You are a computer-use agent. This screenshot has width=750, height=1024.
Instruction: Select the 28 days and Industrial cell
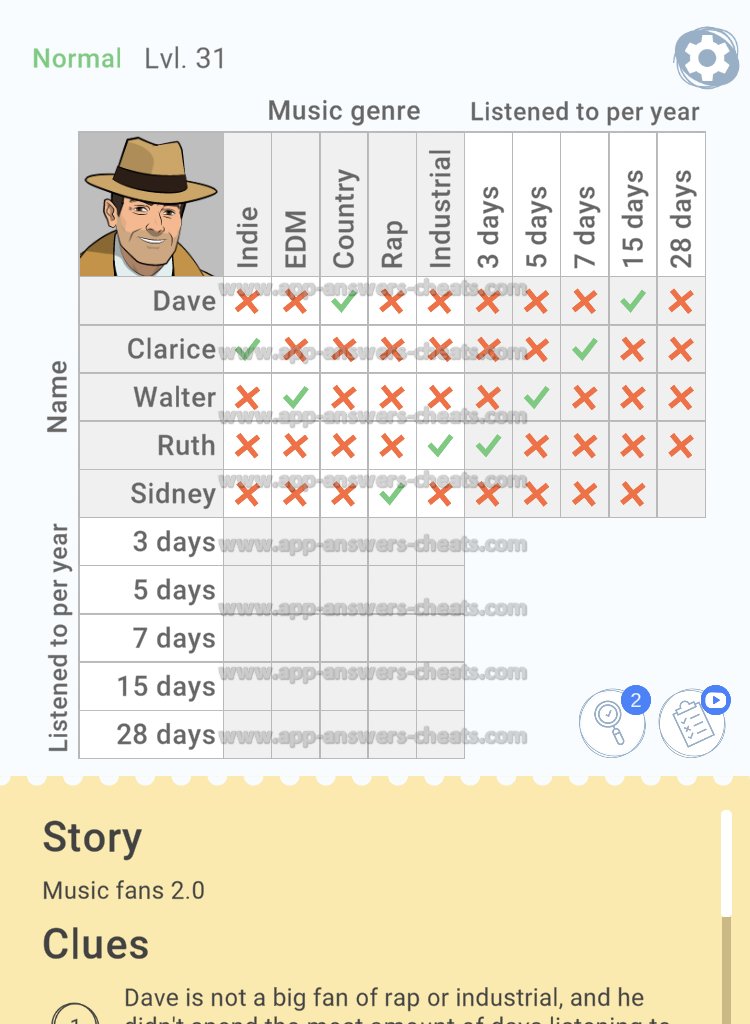click(x=440, y=734)
